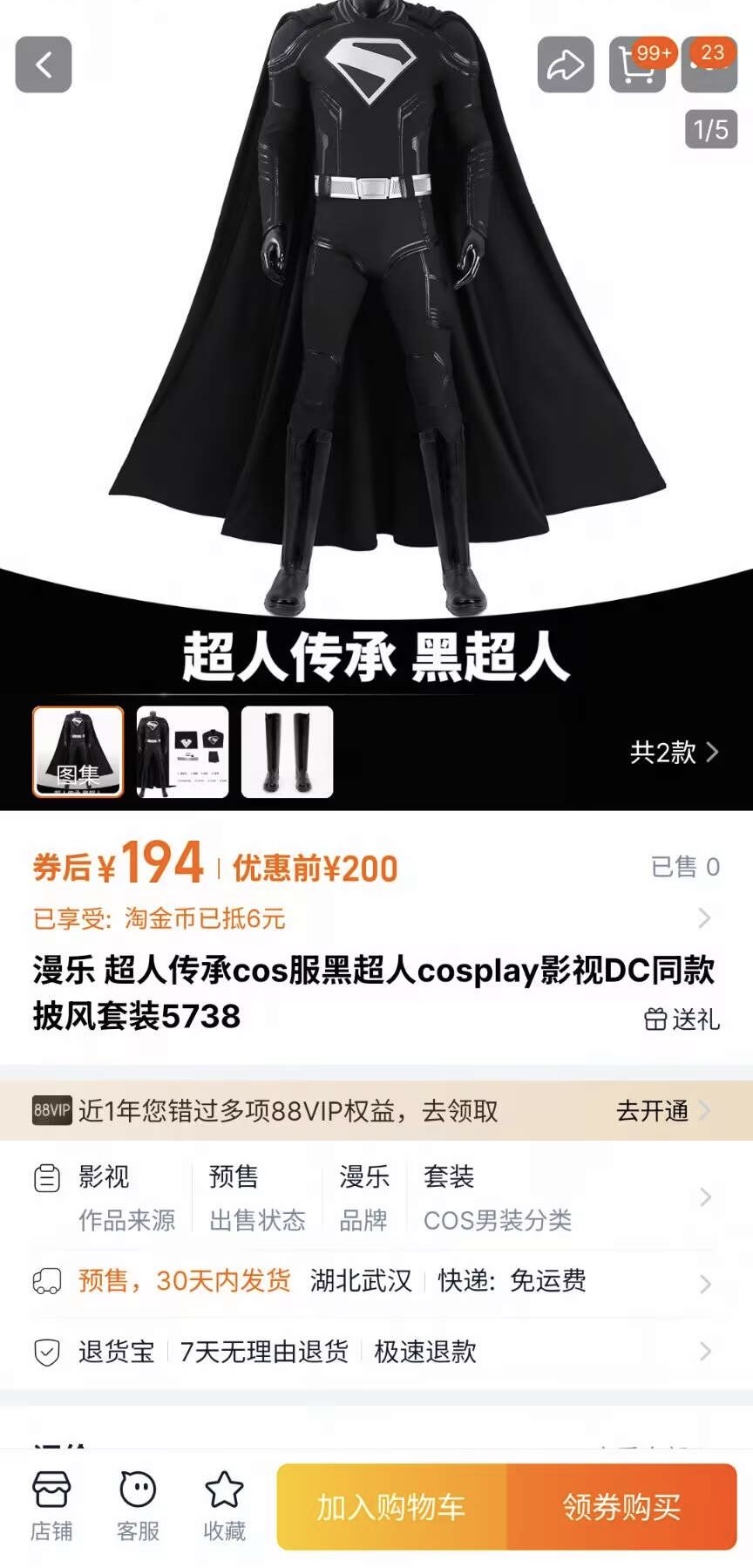Open the shipping info row 湖北武汉
Viewport: 753px width, 1568px height.
[375, 1281]
